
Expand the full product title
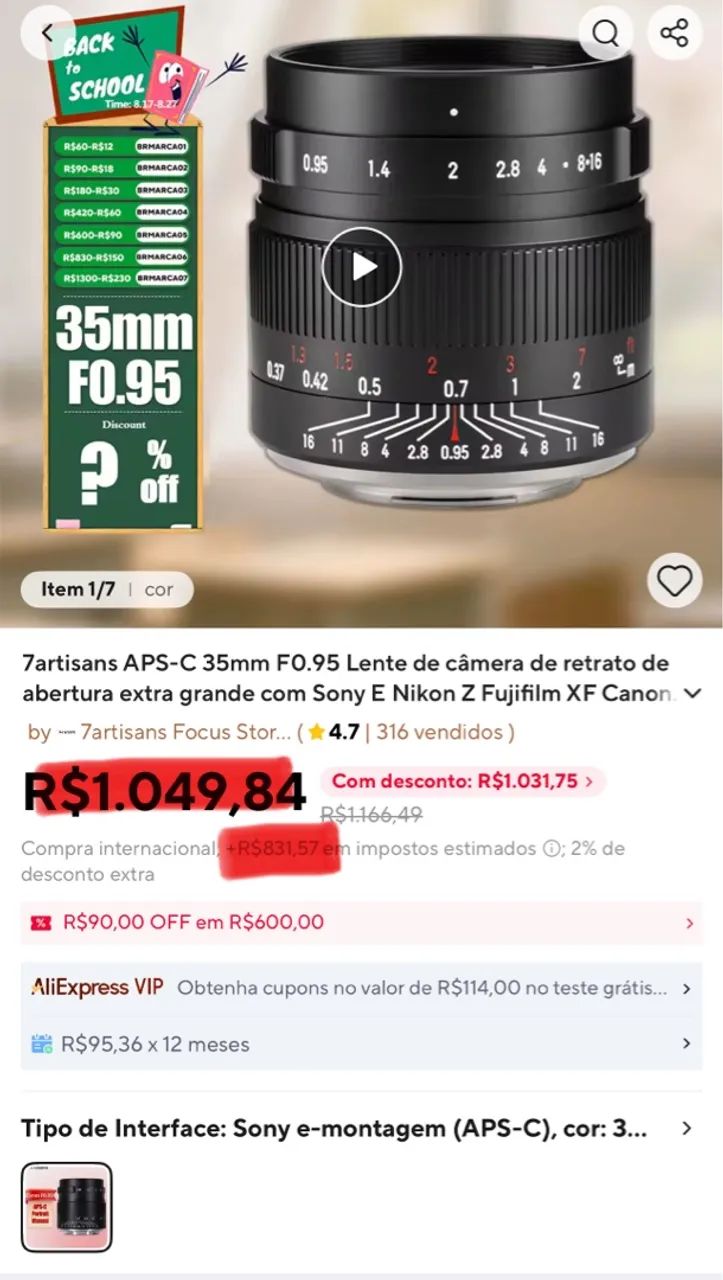tap(692, 693)
